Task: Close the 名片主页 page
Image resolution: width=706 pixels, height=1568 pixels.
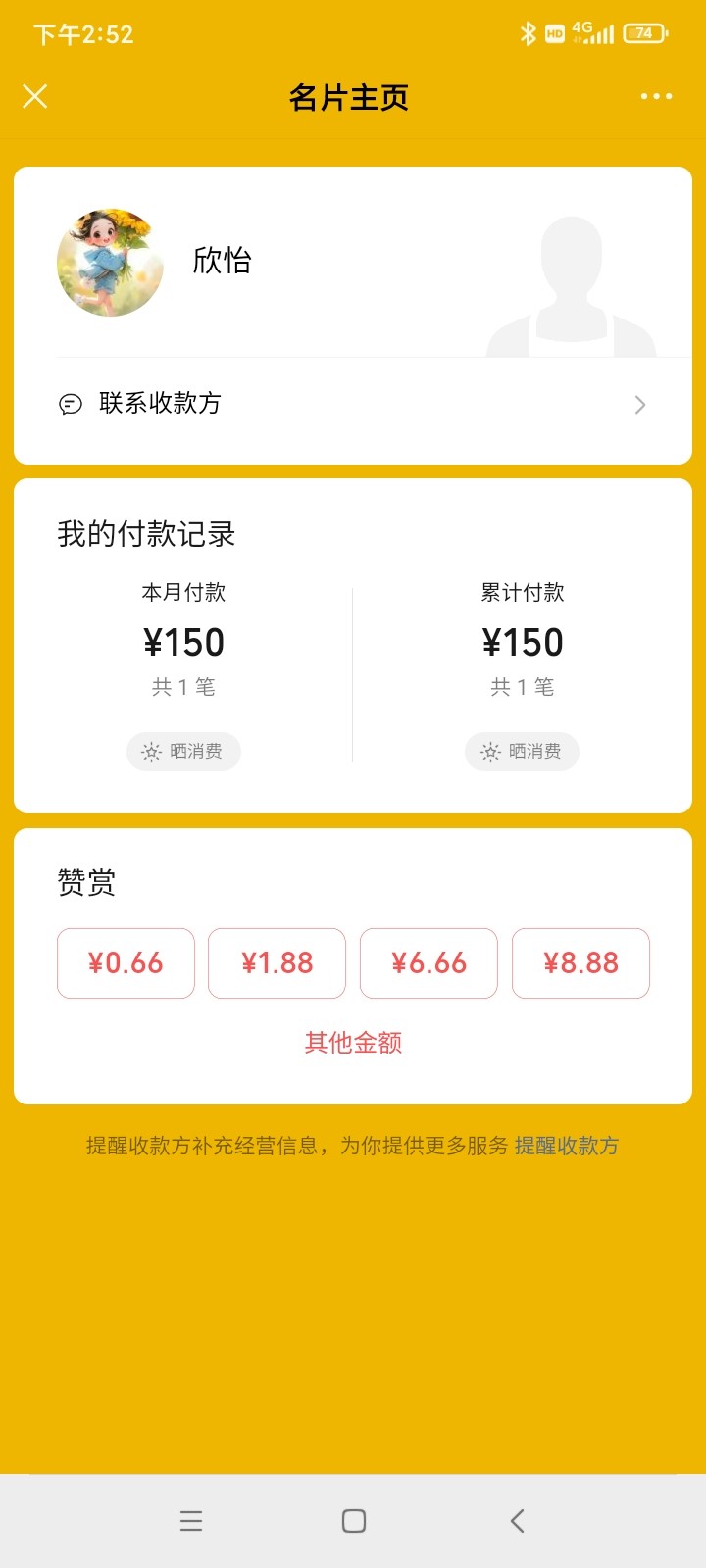Action: (x=35, y=96)
